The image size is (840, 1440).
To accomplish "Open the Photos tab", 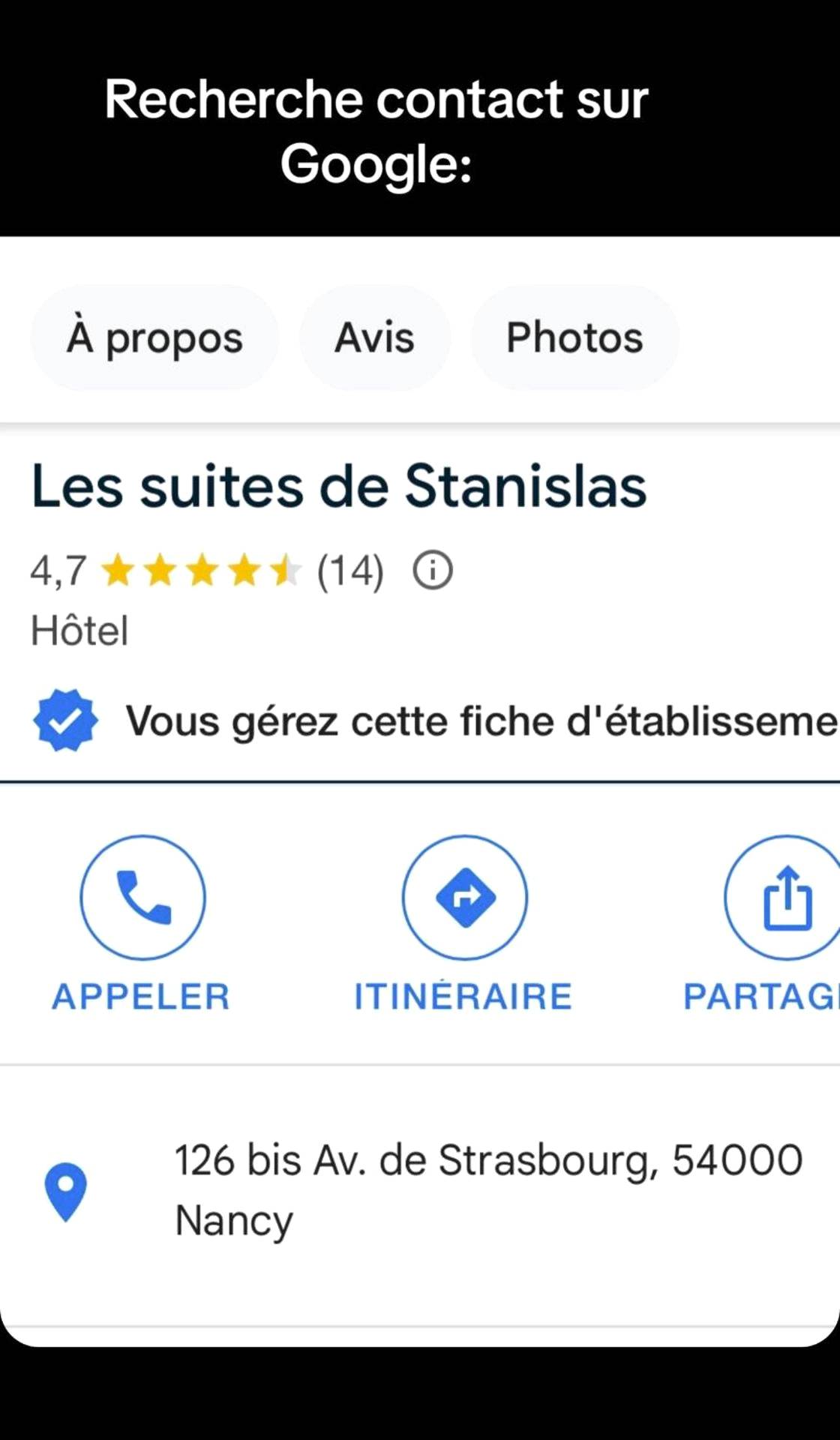I will tap(574, 337).
